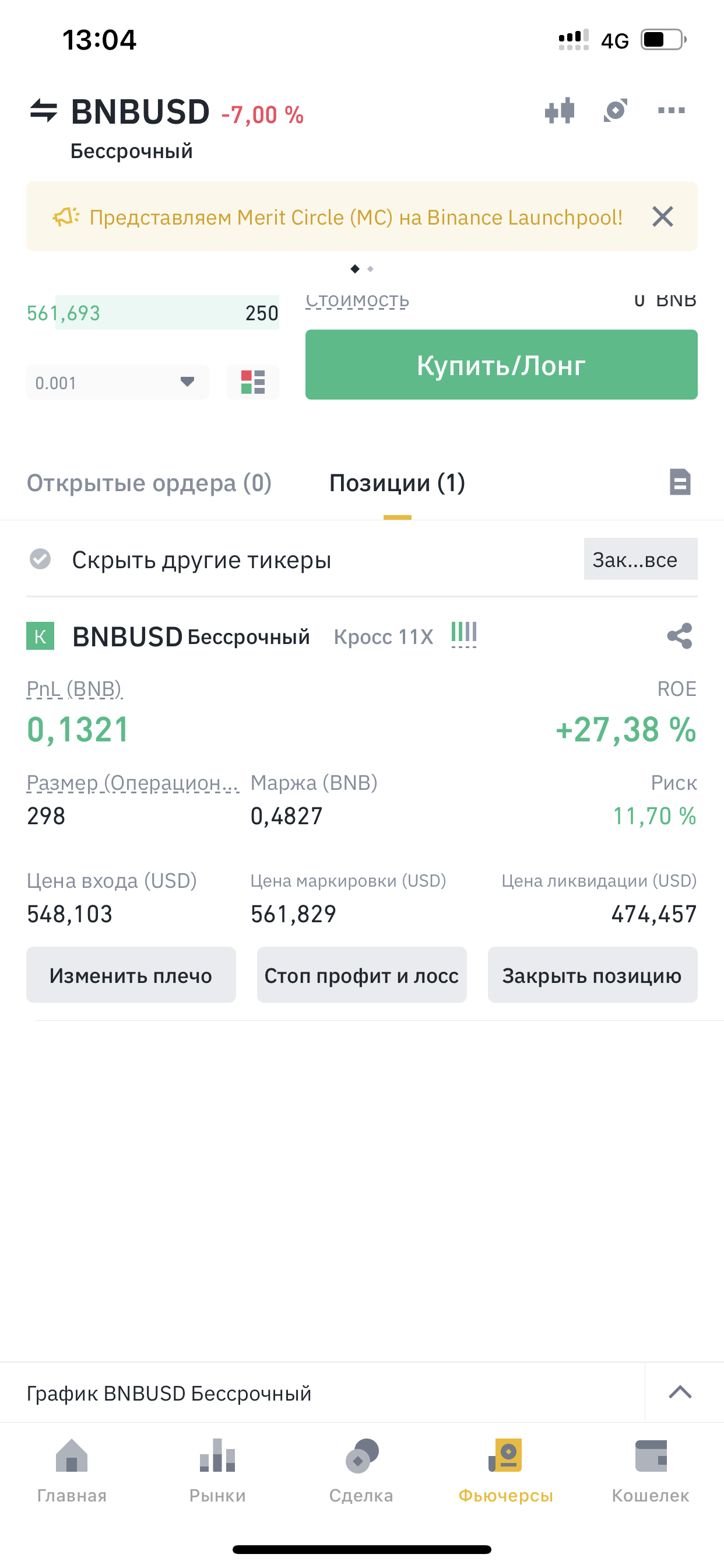Tap Изменить плечо to adjust leverage

pos(131,975)
